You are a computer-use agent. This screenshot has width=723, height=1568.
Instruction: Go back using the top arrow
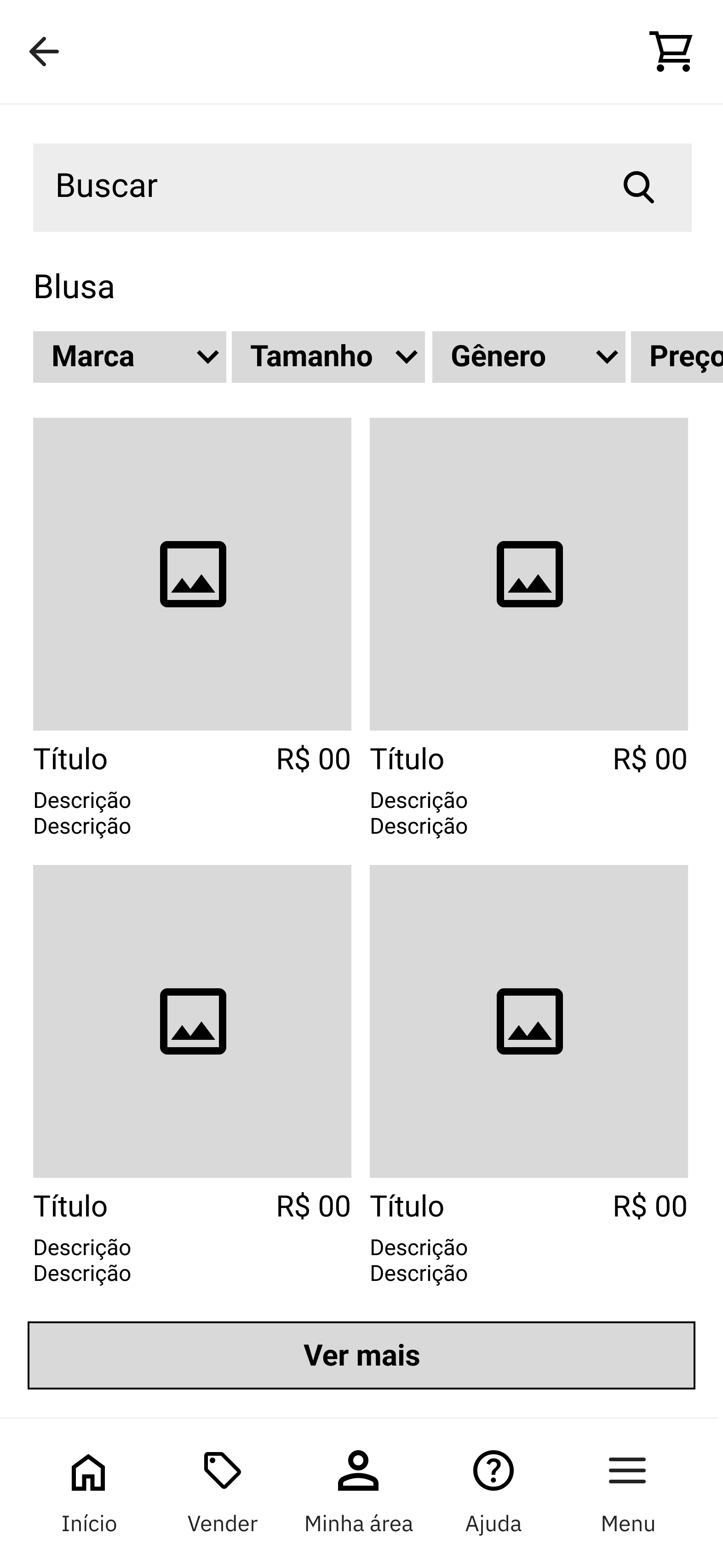tap(44, 52)
